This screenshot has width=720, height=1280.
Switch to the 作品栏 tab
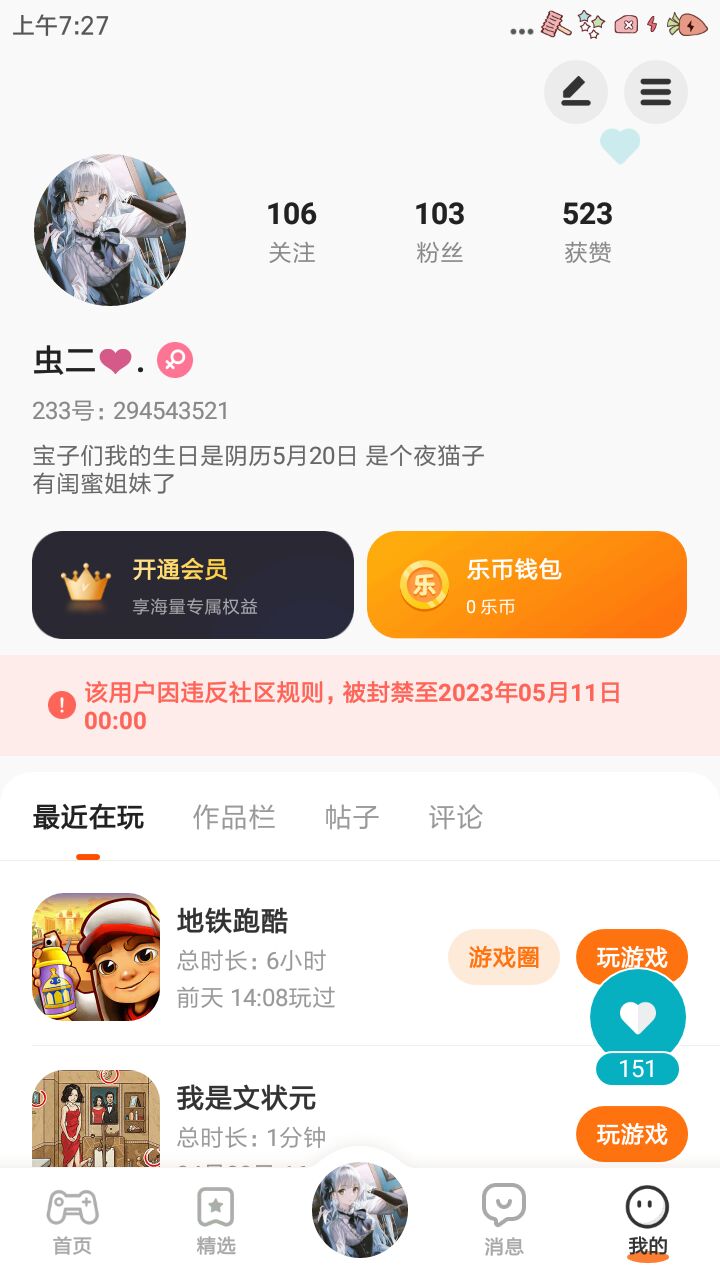point(234,818)
